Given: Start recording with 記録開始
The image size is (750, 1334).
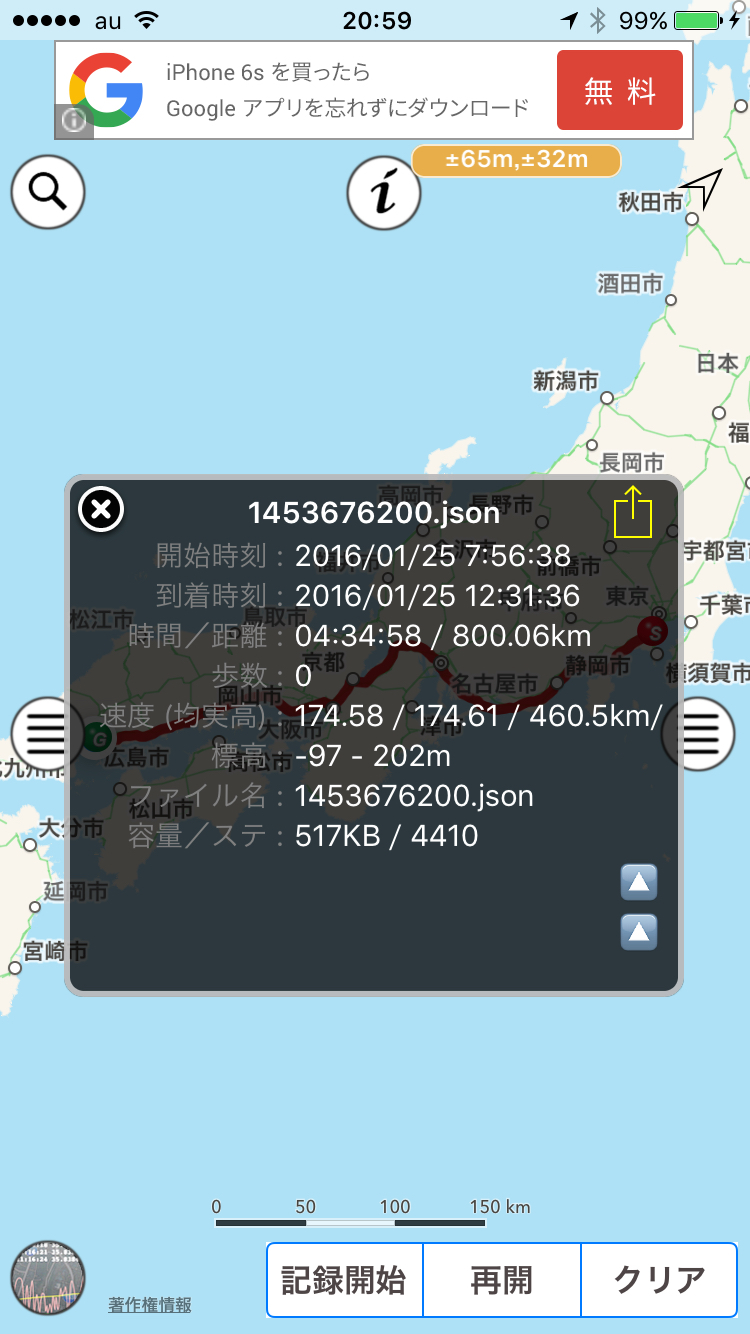Looking at the screenshot, I should pyautogui.click(x=344, y=1280).
